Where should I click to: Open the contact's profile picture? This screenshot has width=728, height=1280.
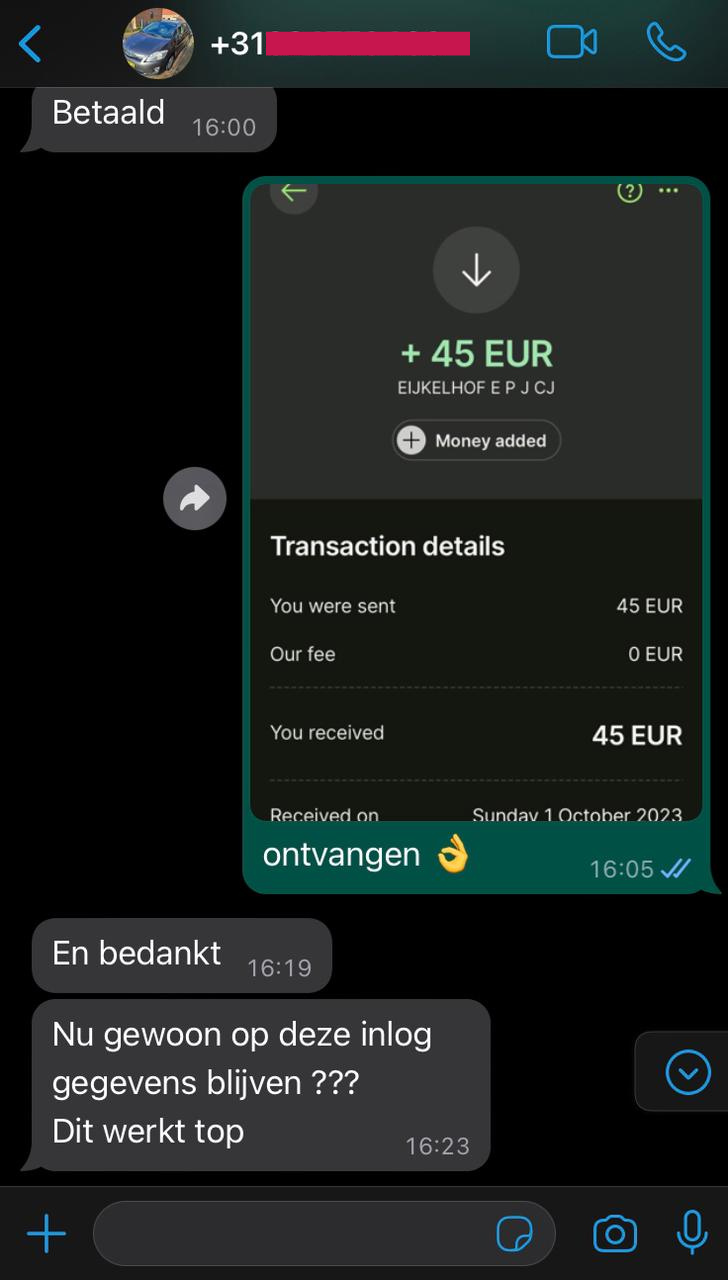click(157, 43)
